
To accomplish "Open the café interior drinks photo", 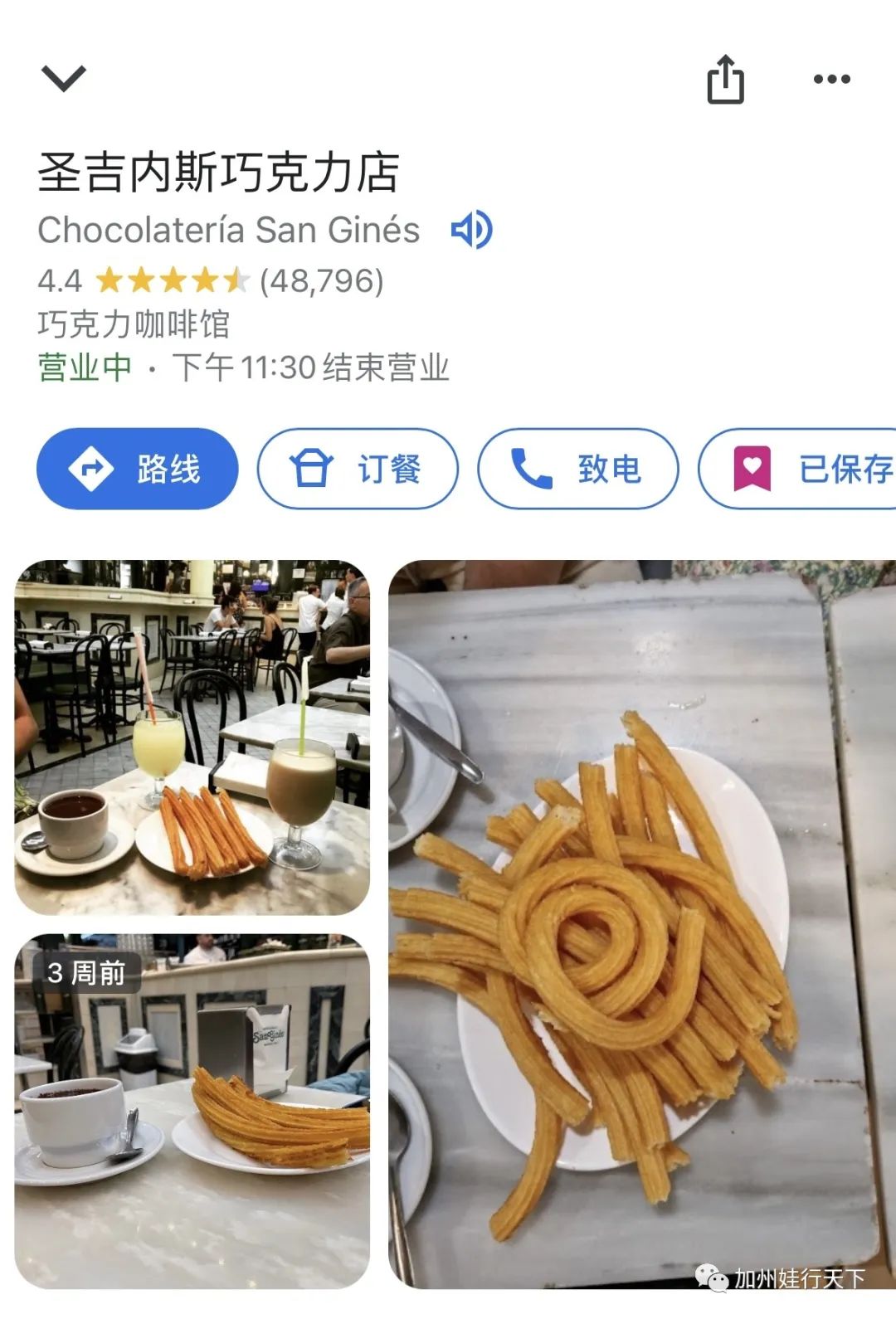I will coord(192,737).
